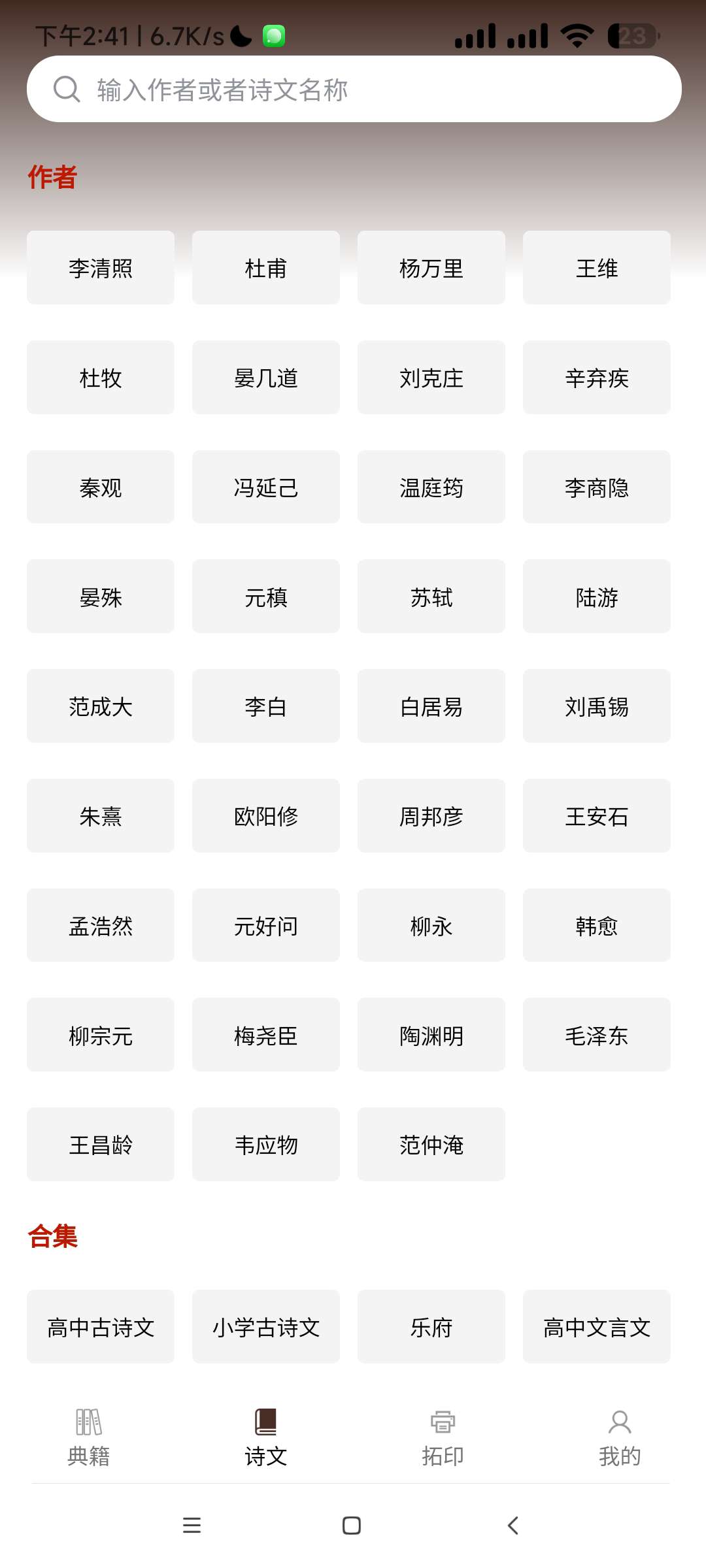Screen dimensions: 706x1568
Task: Select author 李清照
Action: 101,268
